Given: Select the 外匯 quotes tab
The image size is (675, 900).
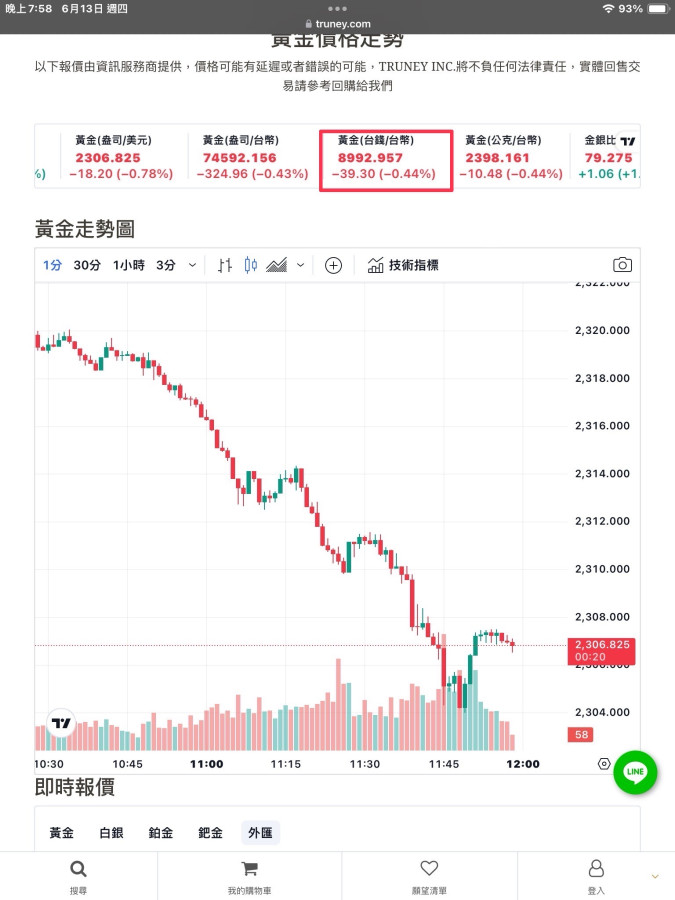Looking at the screenshot, I should pos(260,833).
